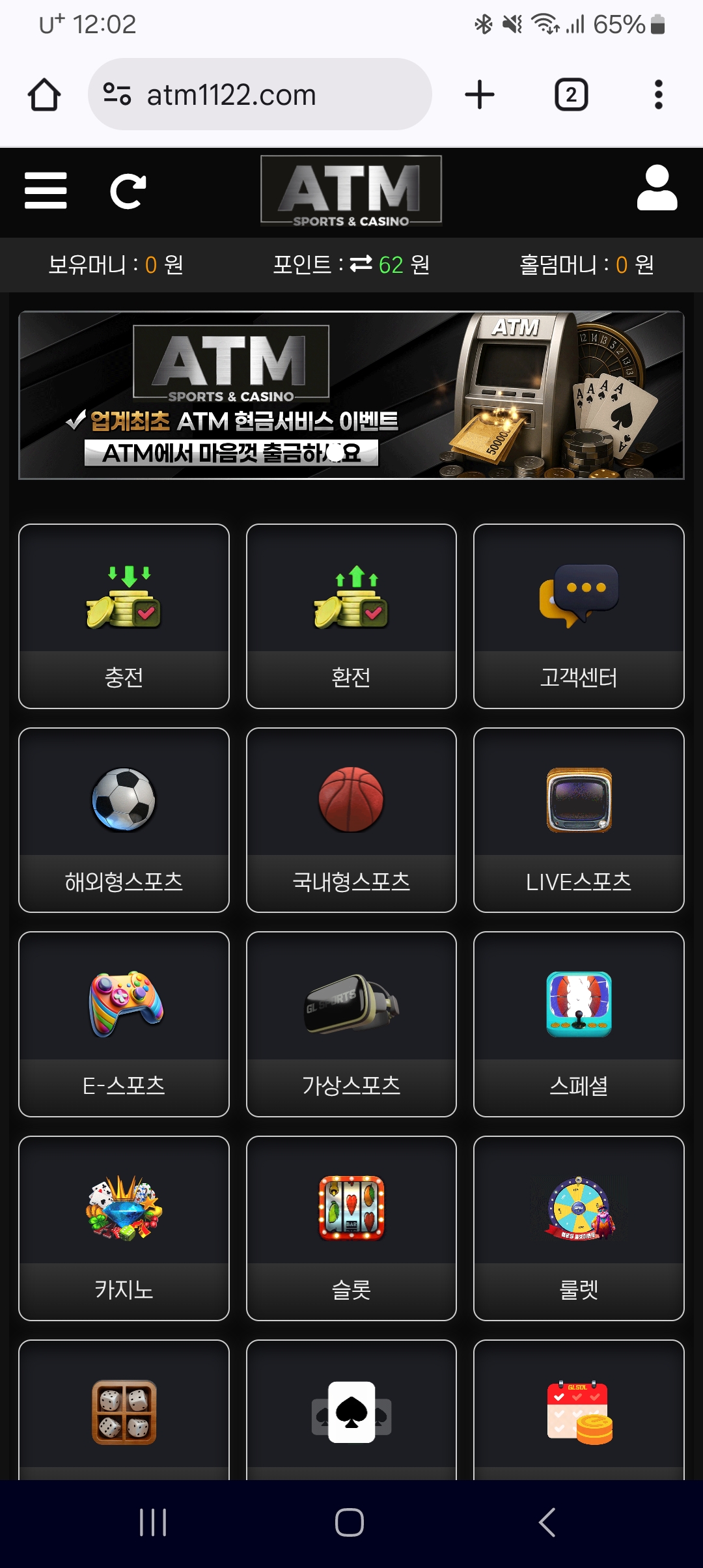Image resolution: width=703 pixels, height=1568 pixels.
Task: Open 해외형스포츠
Action: point(124,820)
